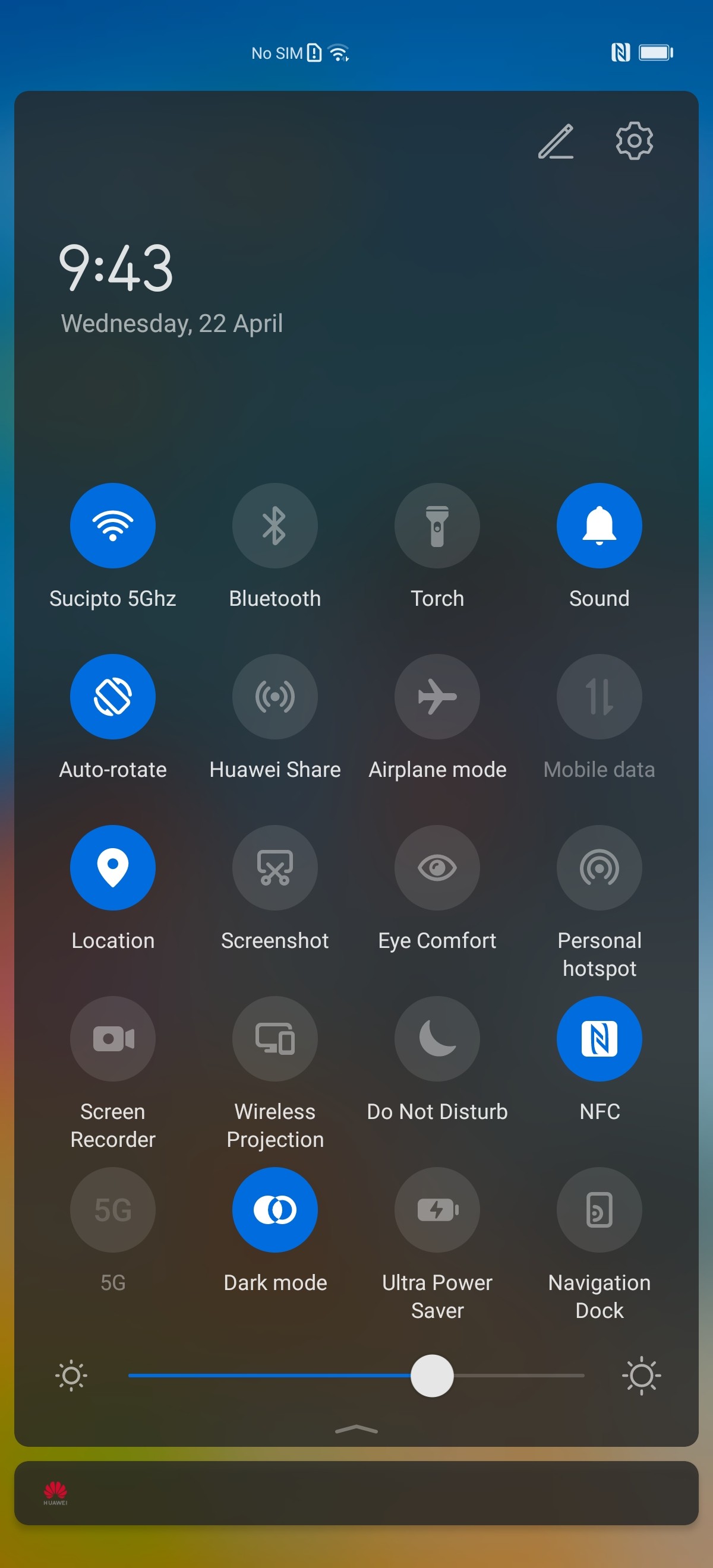Turn off Location
713x1568 pixels.
[x=113, y=867]
